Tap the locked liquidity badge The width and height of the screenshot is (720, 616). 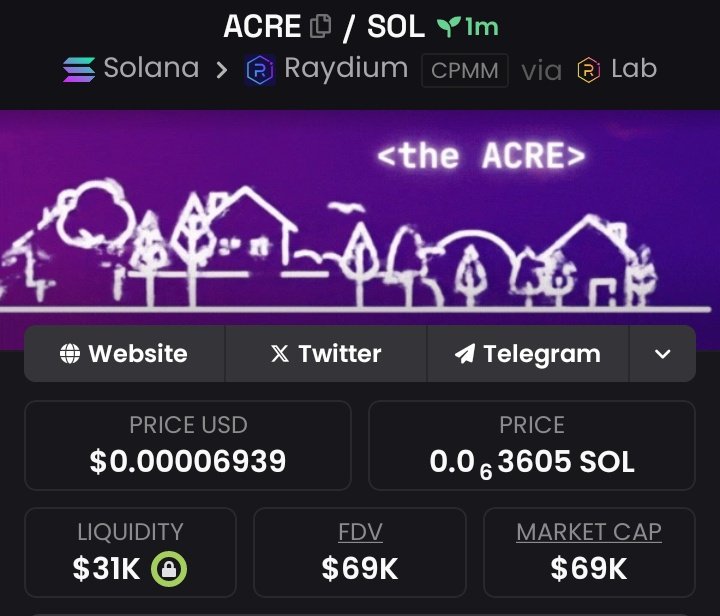(x=169, y=569)
